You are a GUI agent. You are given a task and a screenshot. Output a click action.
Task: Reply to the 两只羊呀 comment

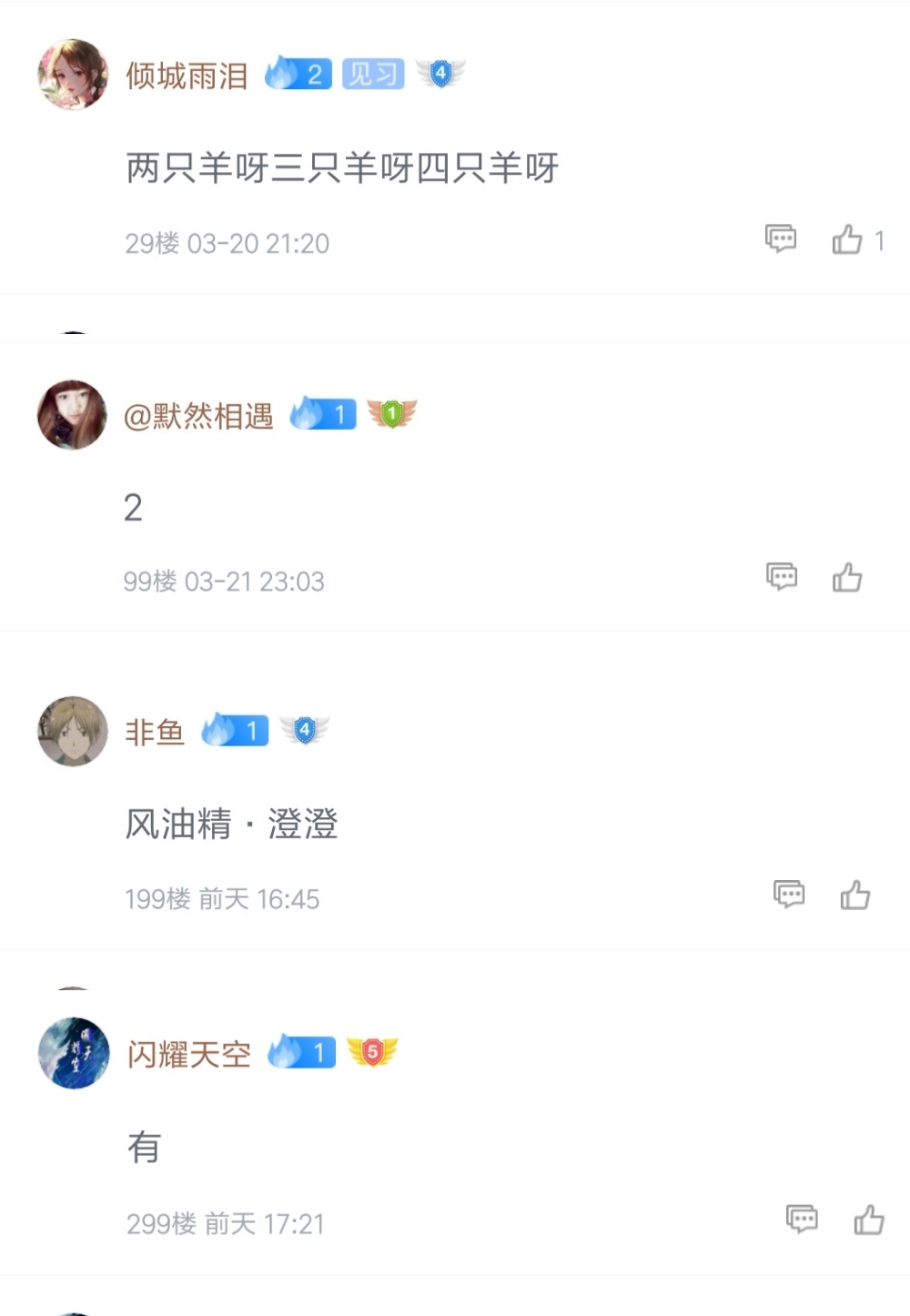coord(781,238)
